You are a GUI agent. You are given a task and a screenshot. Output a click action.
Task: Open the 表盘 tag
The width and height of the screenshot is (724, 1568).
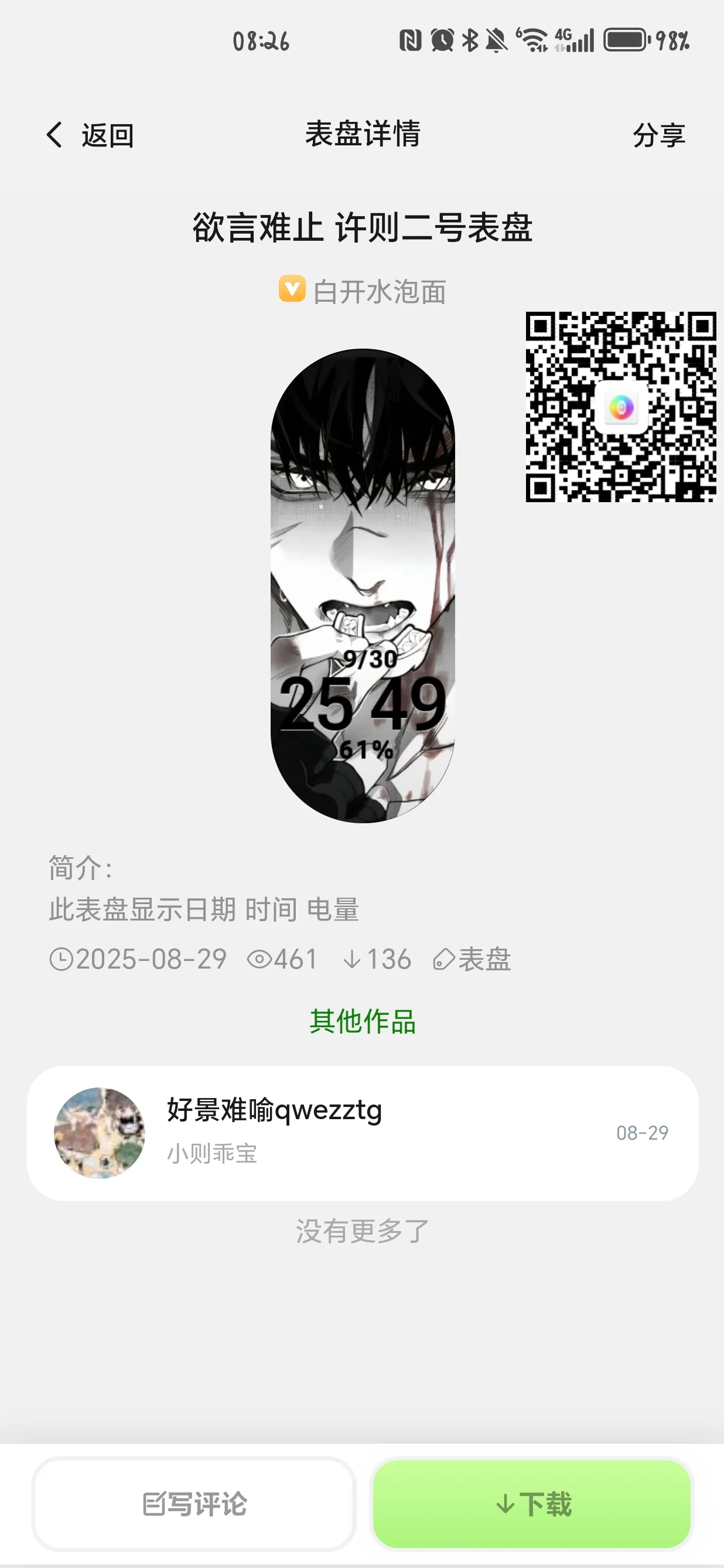[473, 960]
